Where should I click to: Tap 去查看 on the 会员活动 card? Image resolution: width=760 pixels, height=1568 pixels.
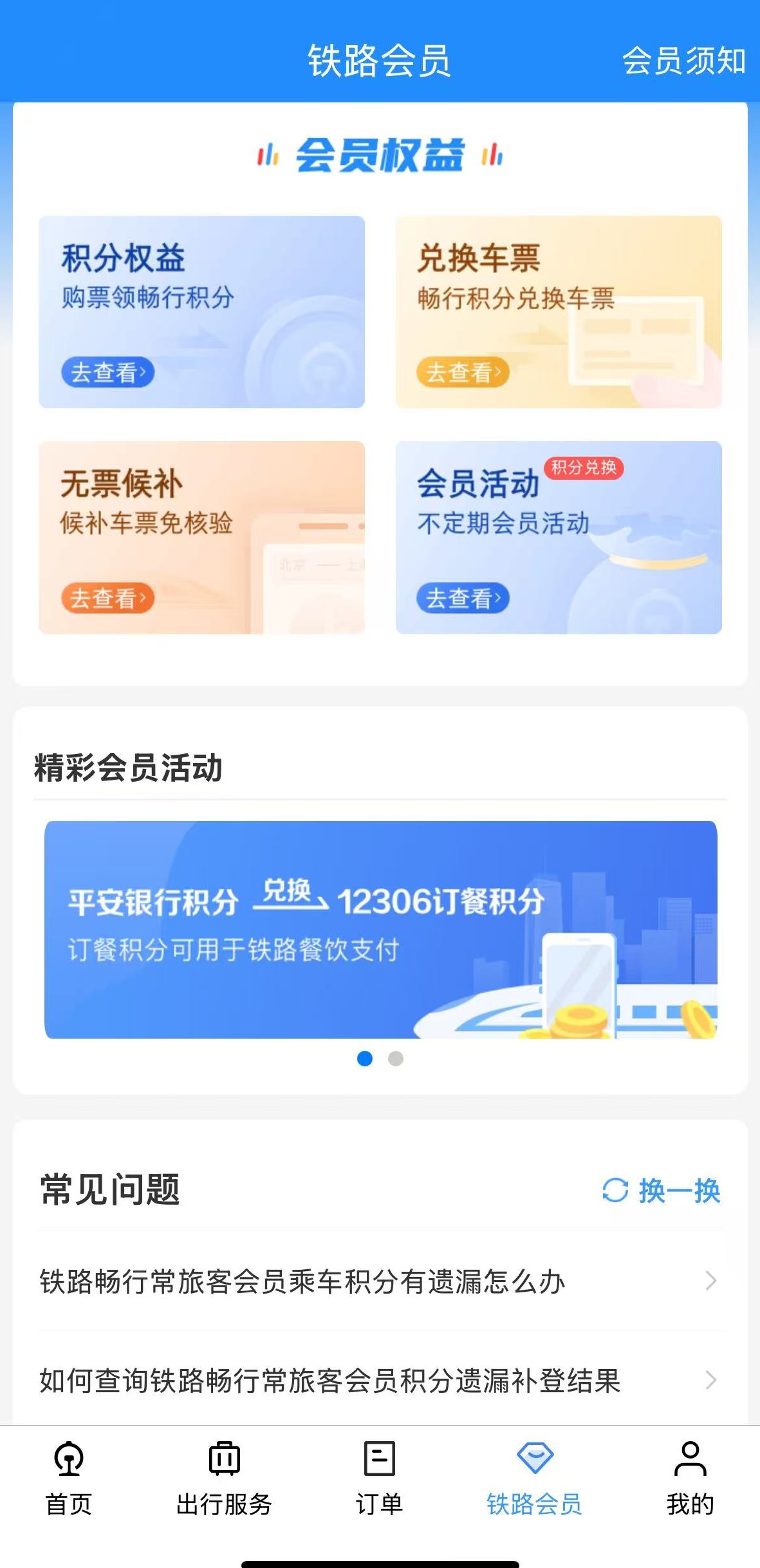point(463,598)
